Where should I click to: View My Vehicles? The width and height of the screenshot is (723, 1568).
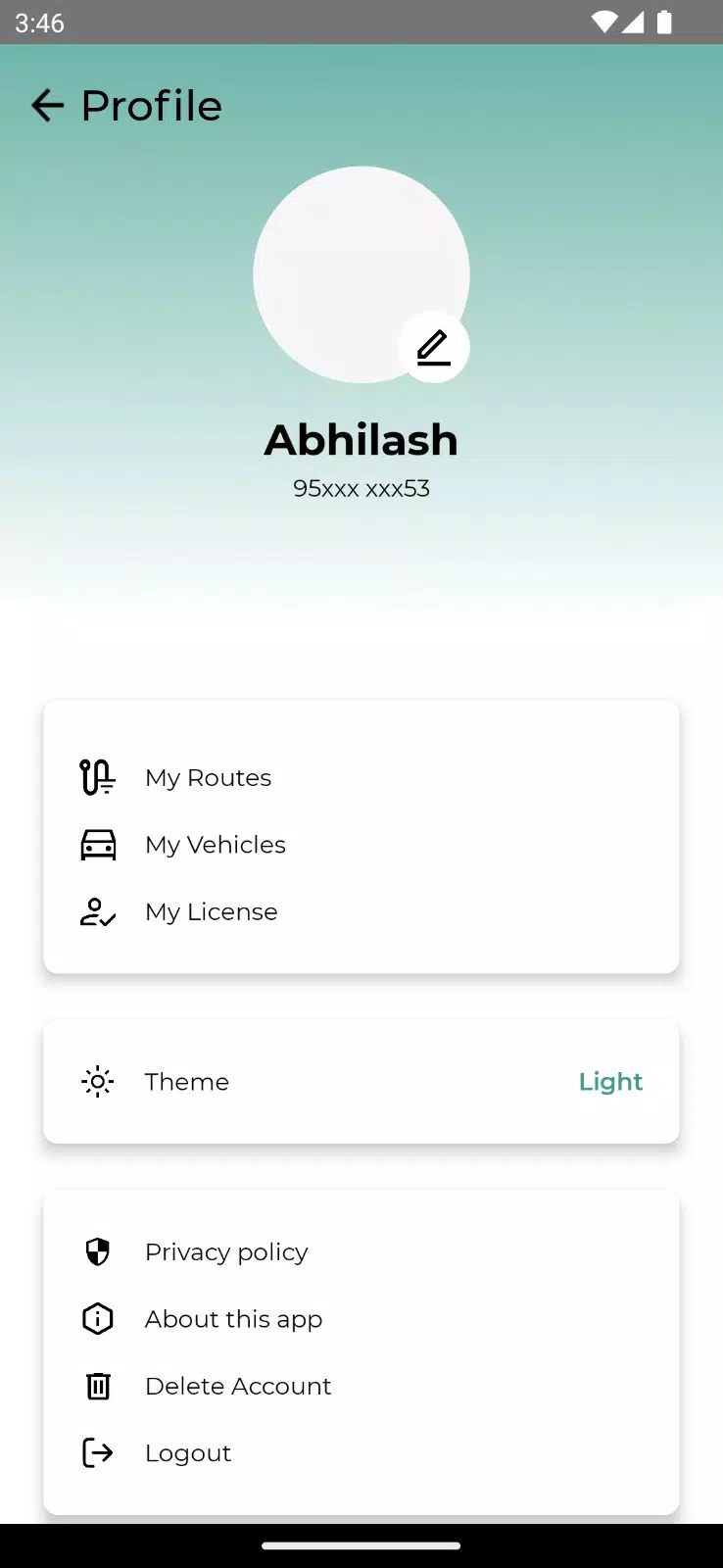215,845
